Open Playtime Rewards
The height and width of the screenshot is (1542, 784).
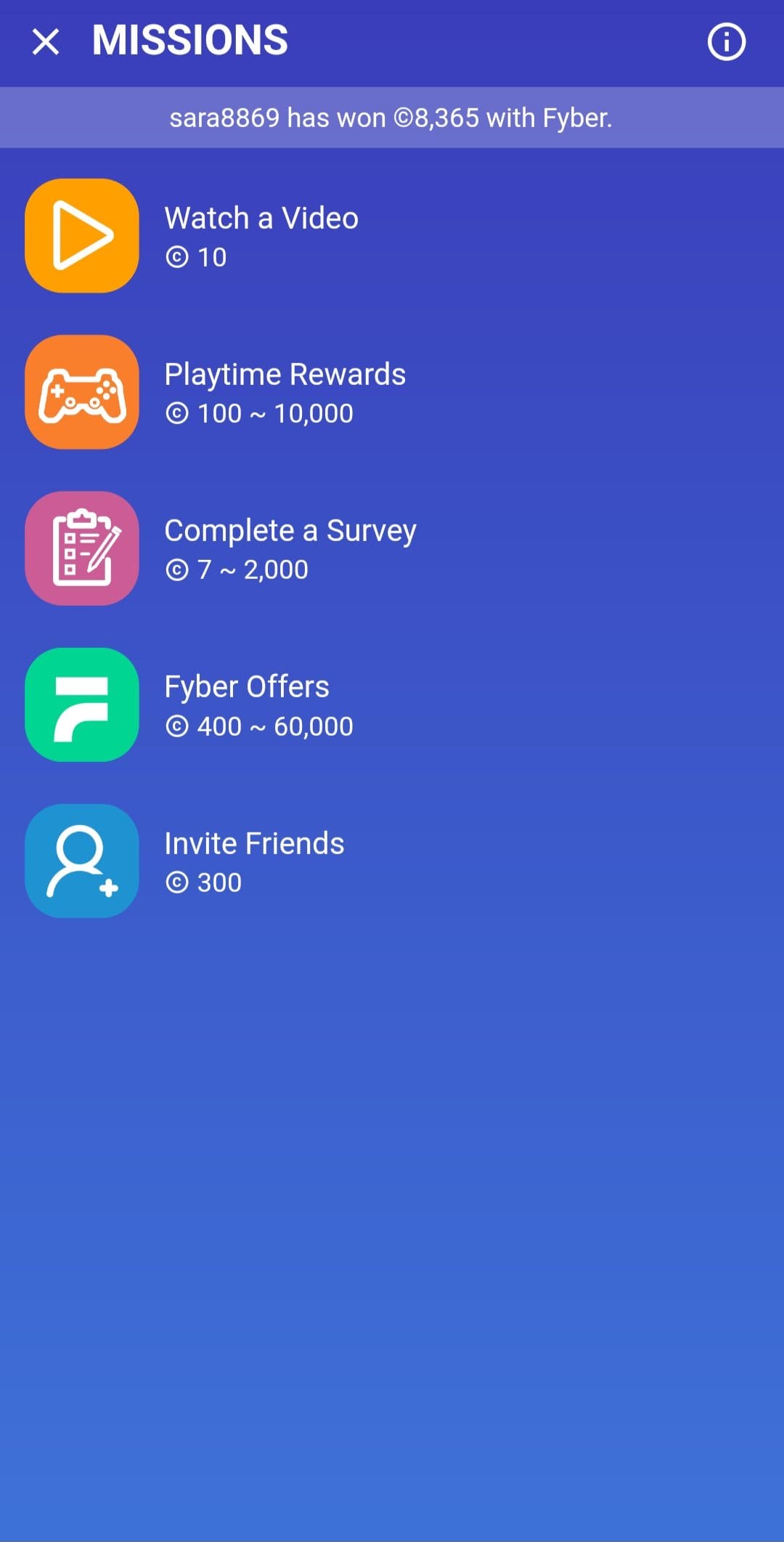pyautogui.click(x=392, y=392)
